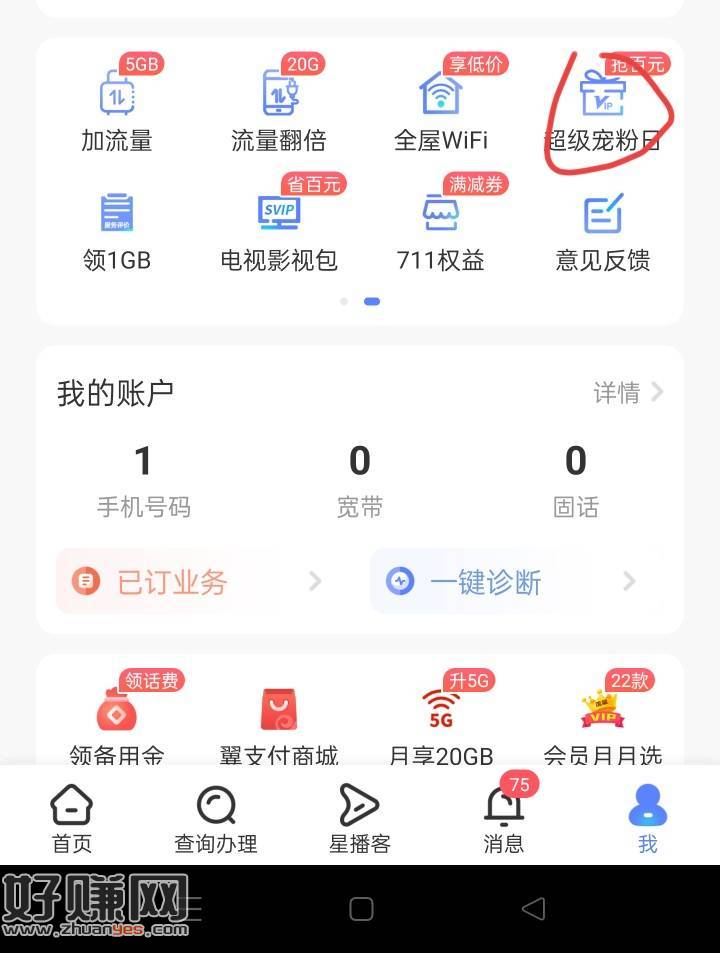Viewport: 720px width, 953px height.
Task: Switch to the 首页 home tab
Action: (71, 818)
